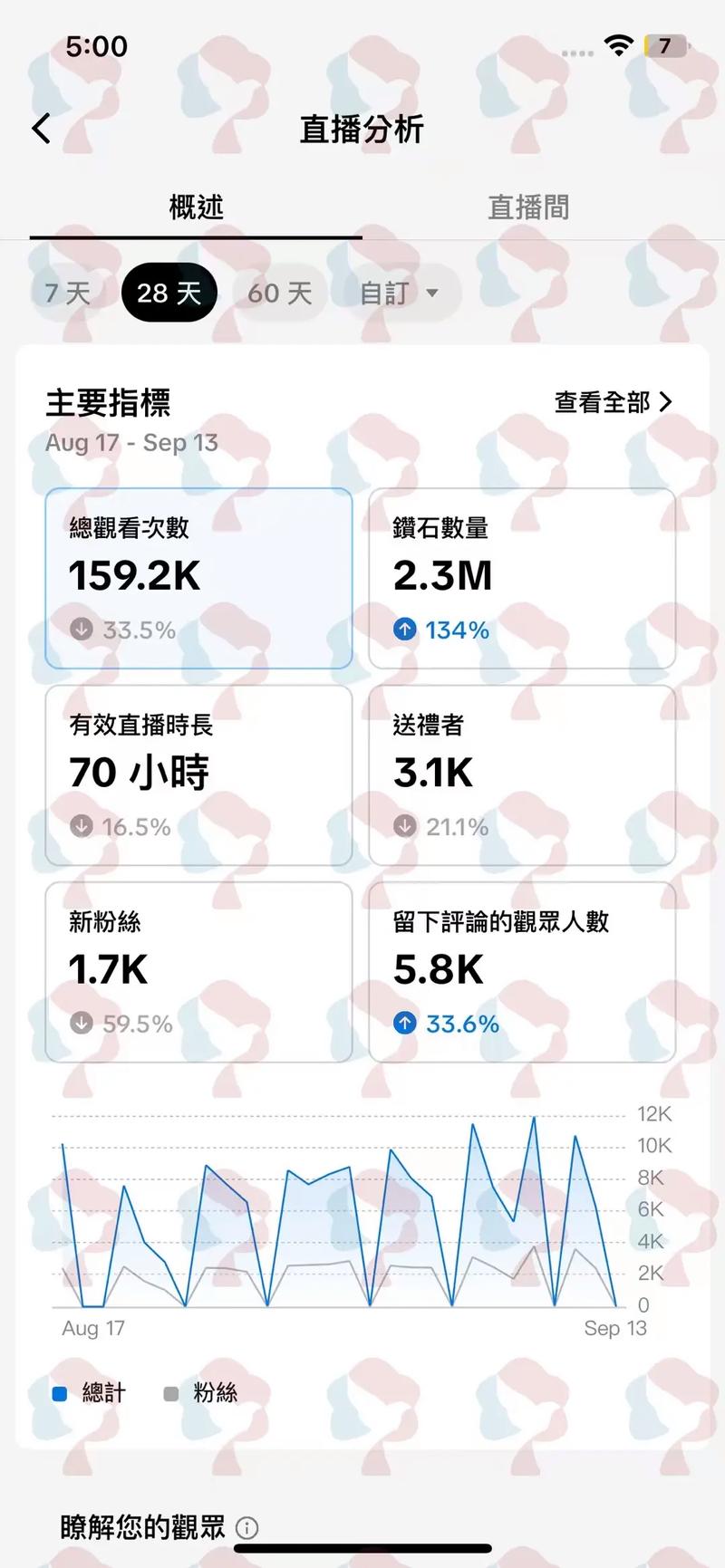
Task: Tap the back arrow to exit 直播分析
Action: (x=41, y=128)
